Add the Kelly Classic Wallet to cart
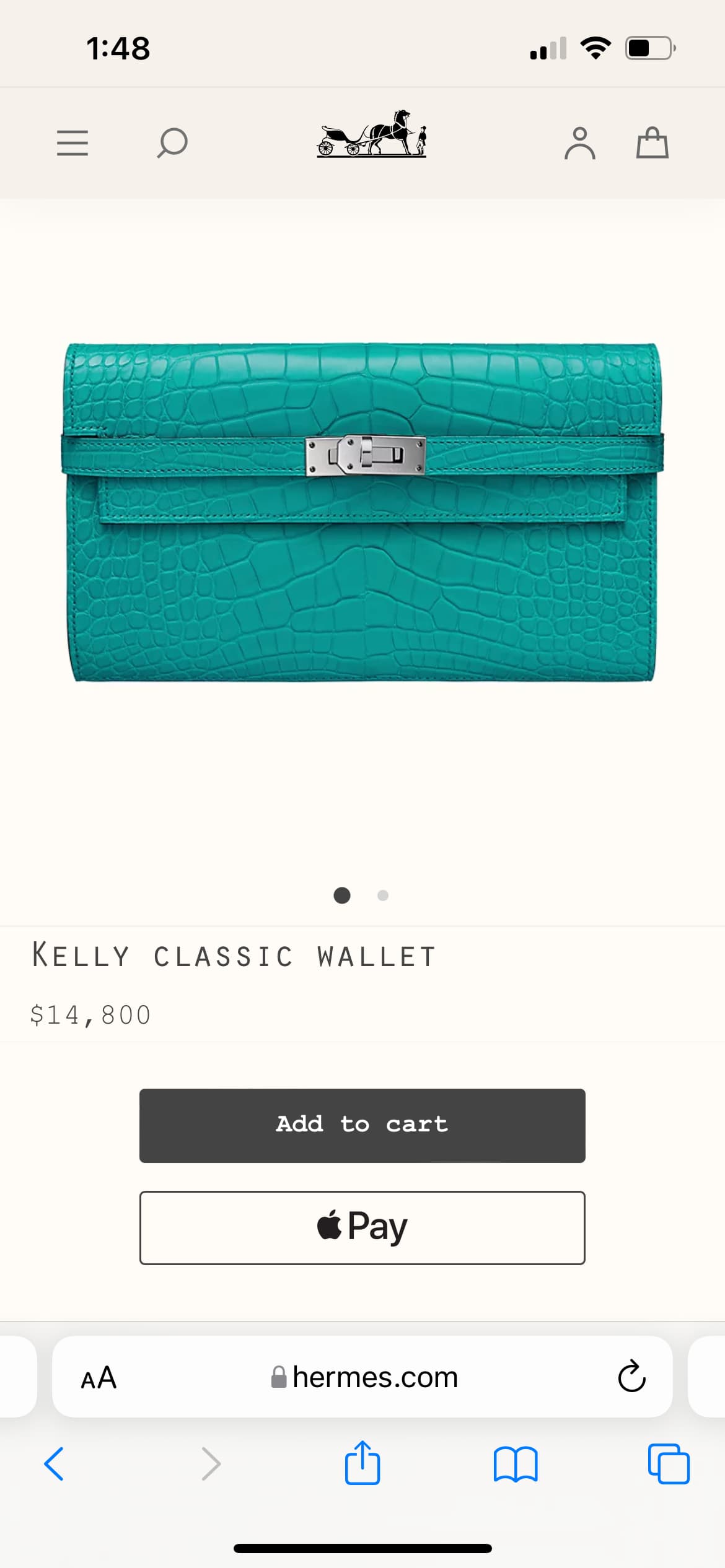 362,1125
